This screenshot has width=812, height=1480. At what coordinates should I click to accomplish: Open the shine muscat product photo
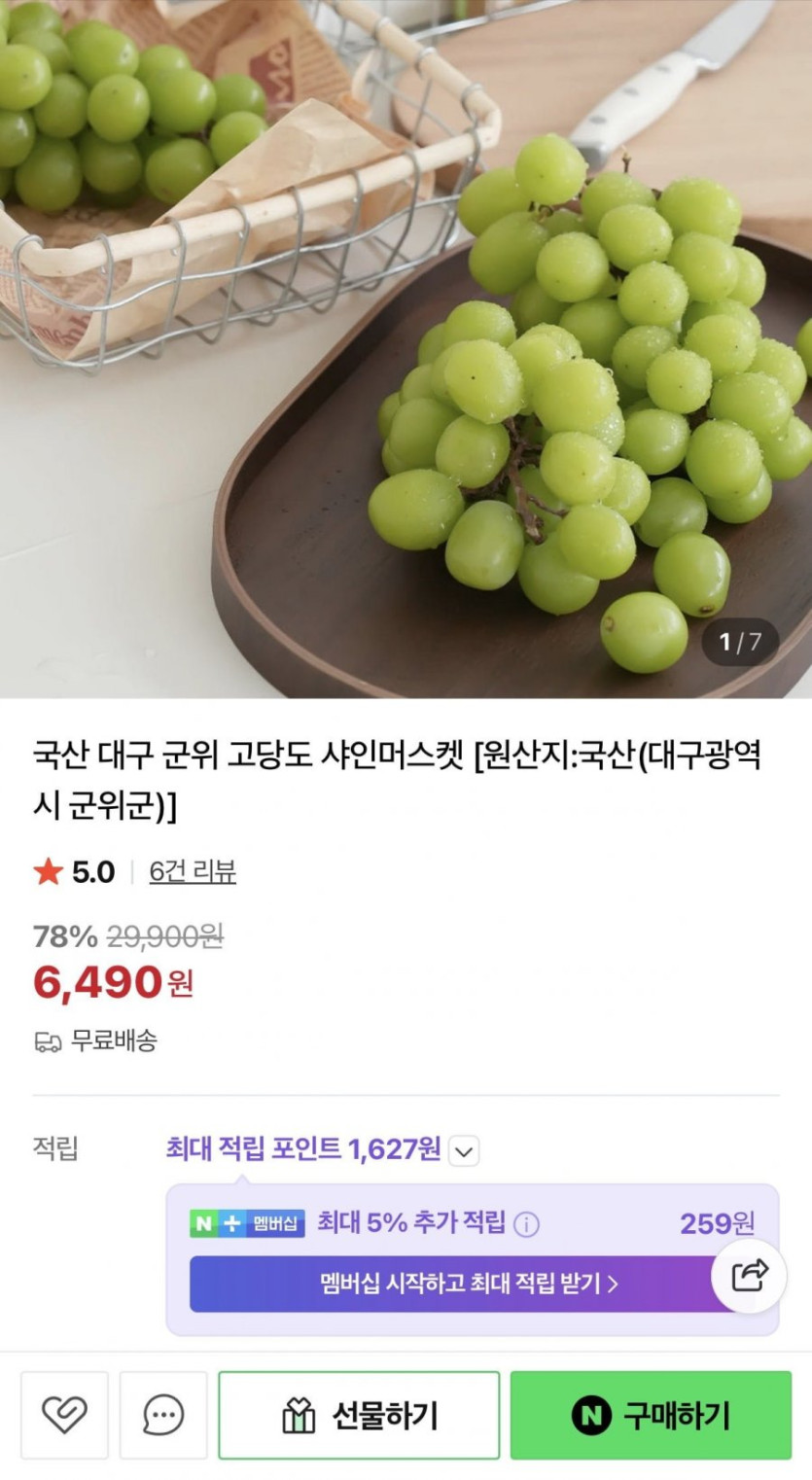[406, 348]
